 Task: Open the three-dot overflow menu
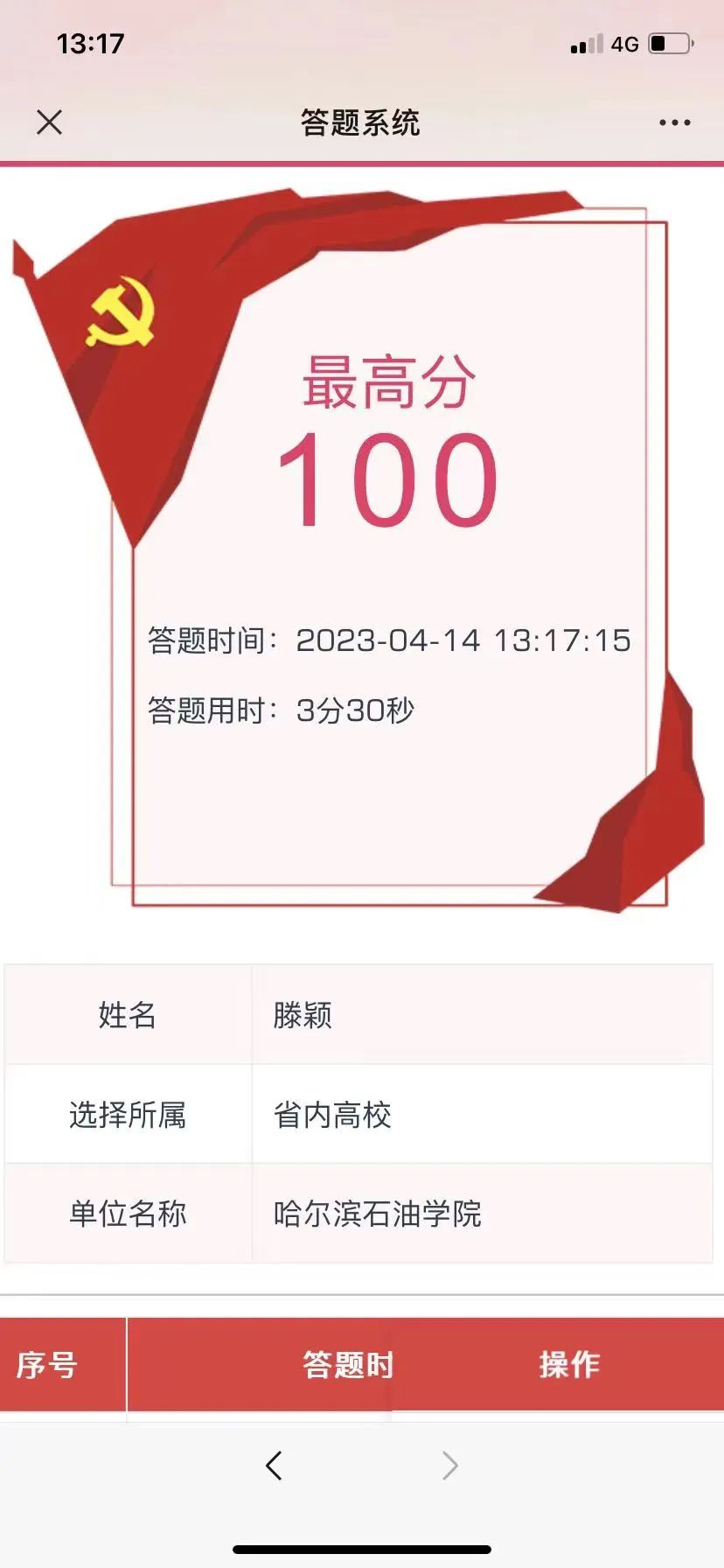pyautogui.click(x=674, y=122)
